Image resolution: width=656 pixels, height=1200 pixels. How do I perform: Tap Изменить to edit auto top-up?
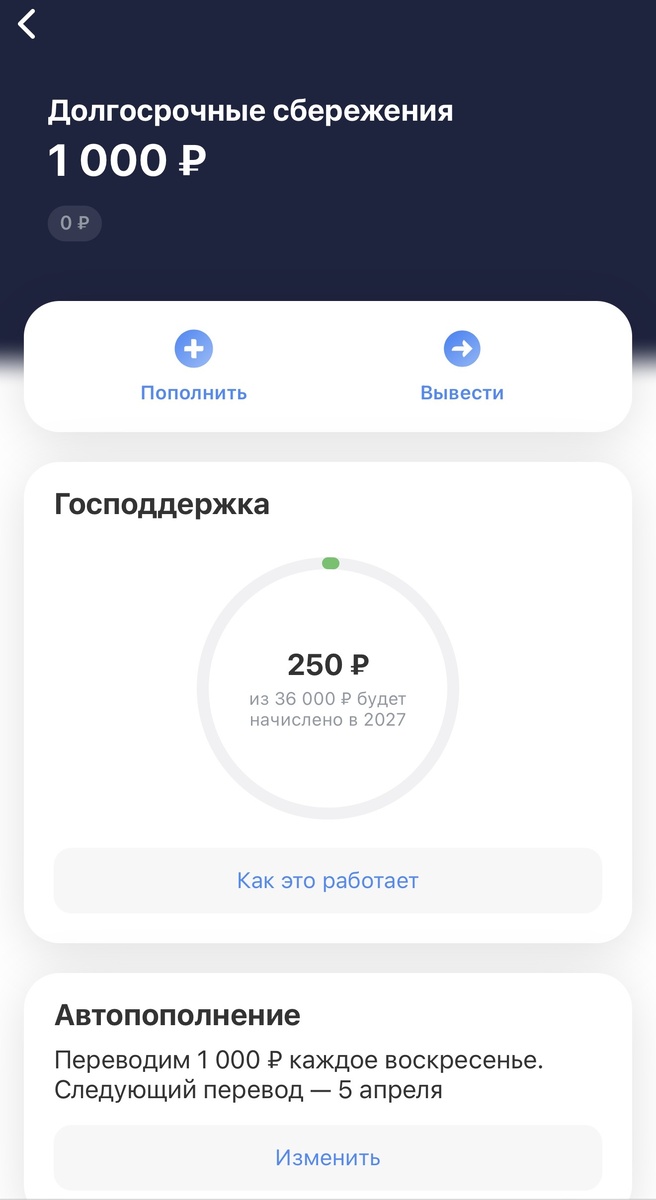(x=328, y=1158)
